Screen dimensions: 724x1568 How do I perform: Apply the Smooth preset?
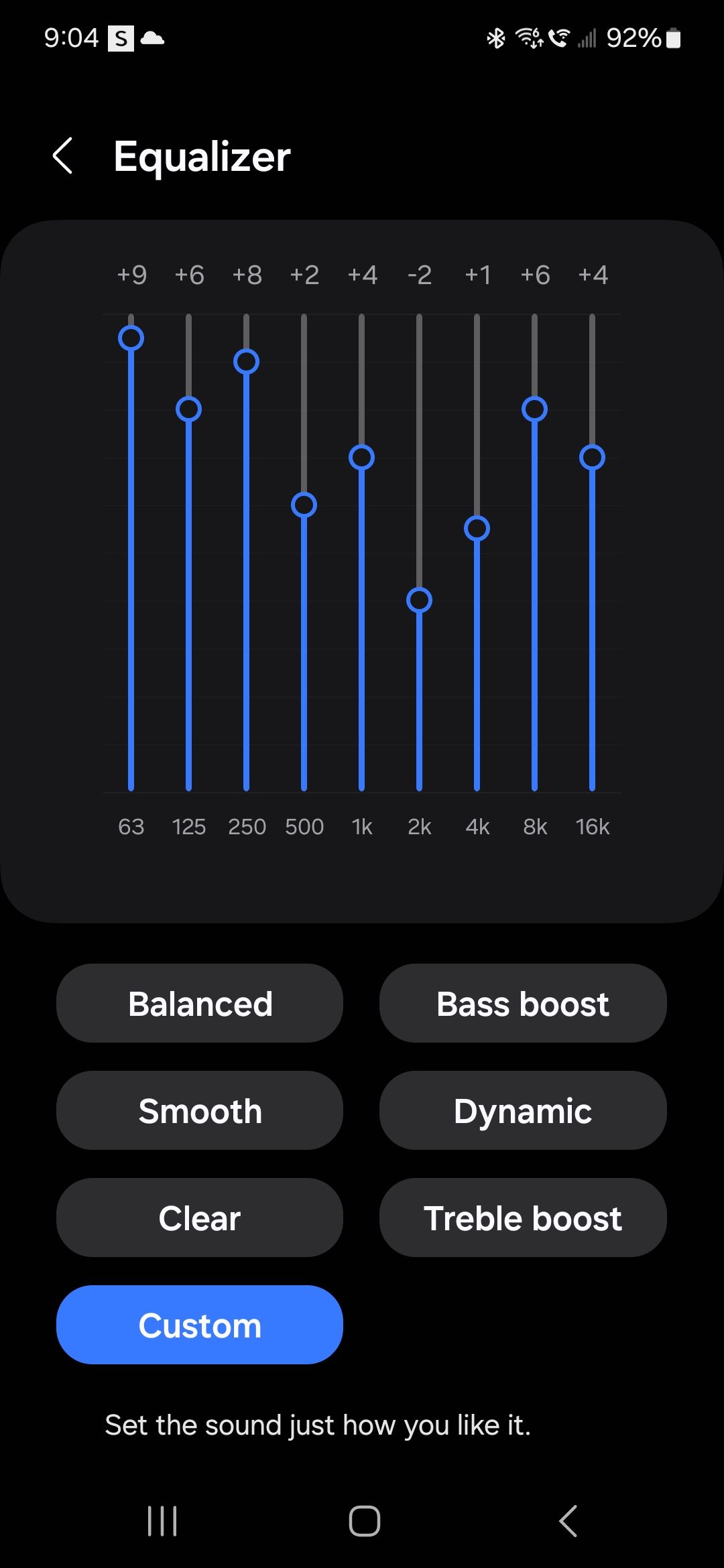tap(200, 1110)
